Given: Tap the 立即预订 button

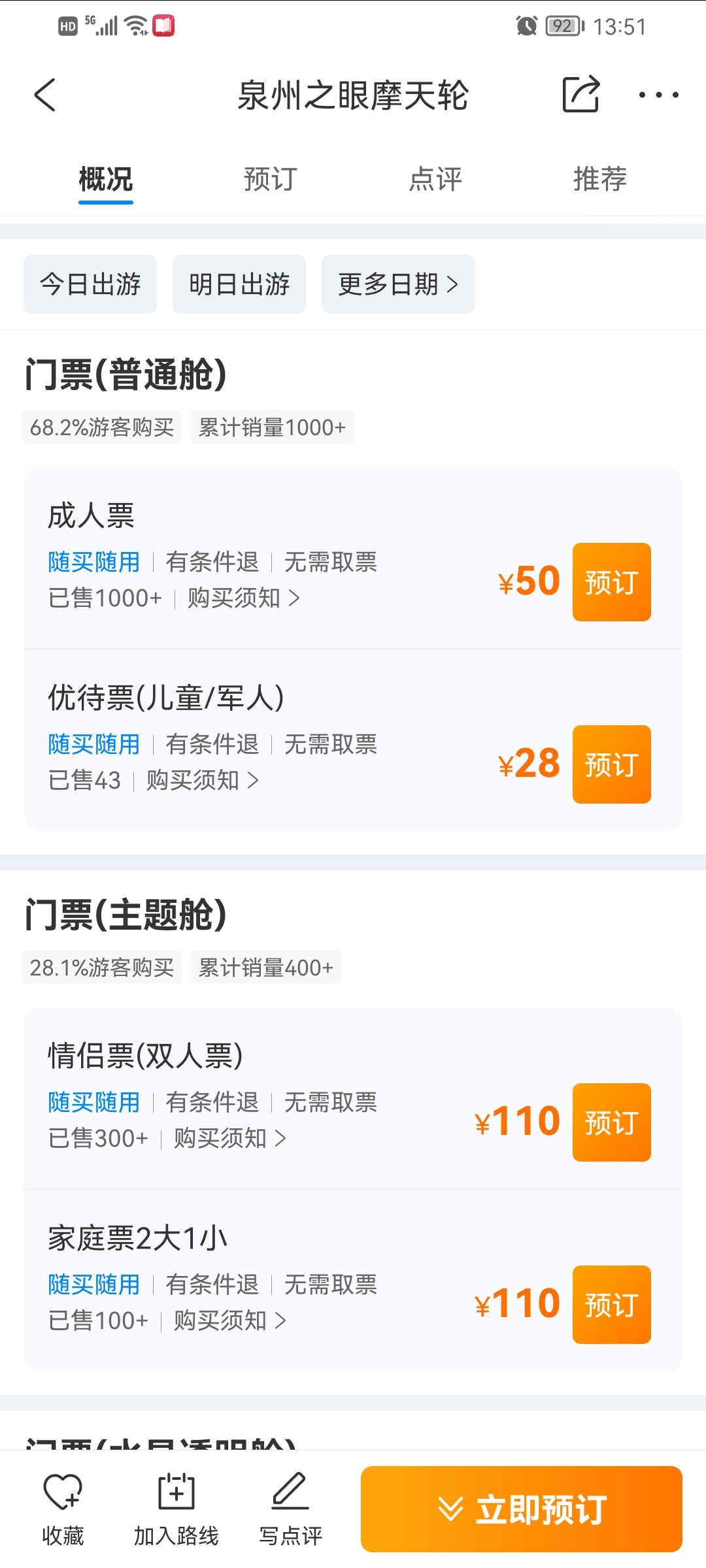Looking at the screenshot, I should pos(522,1509).
